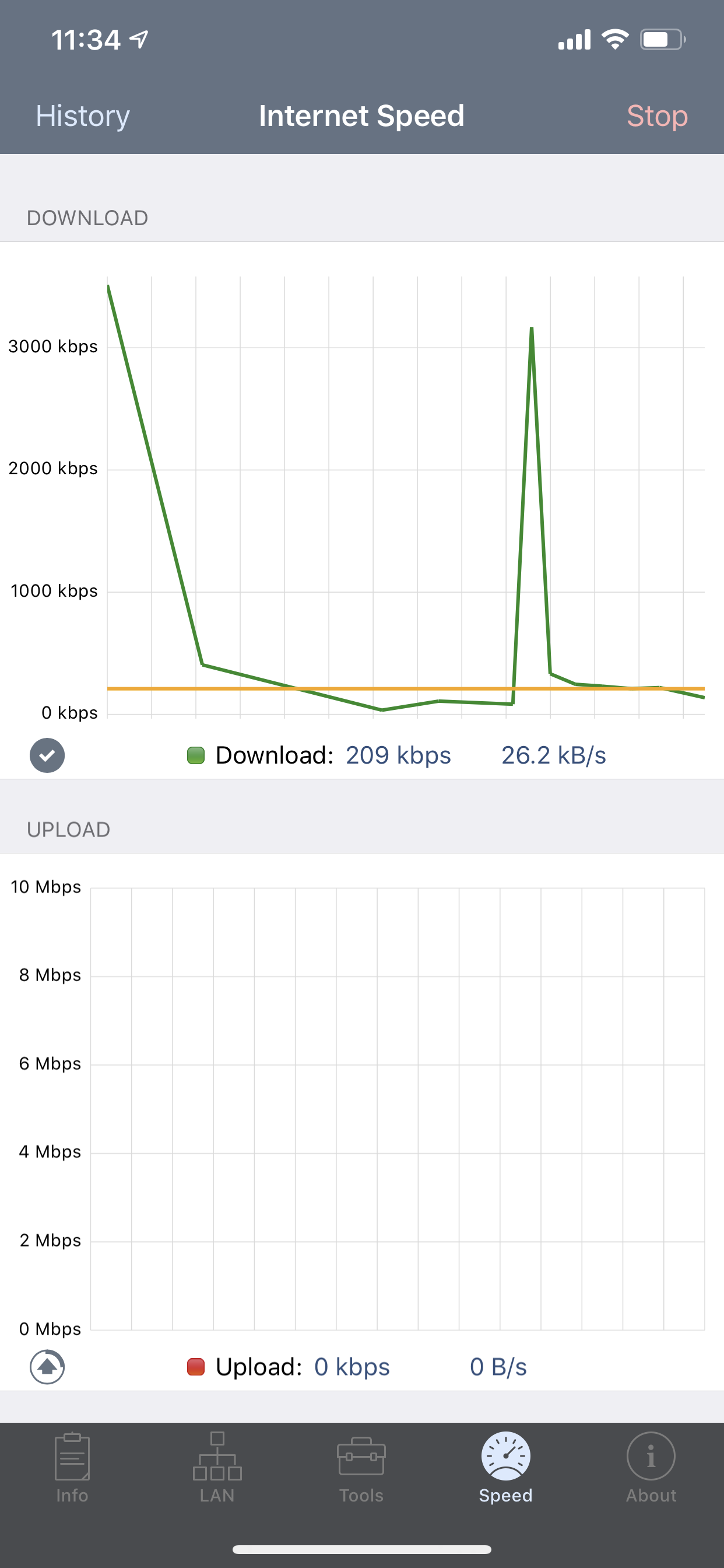The width and height of the screenshot is (724, 1568).
Task: Select the Speed tab
Action: (505, 1467)
